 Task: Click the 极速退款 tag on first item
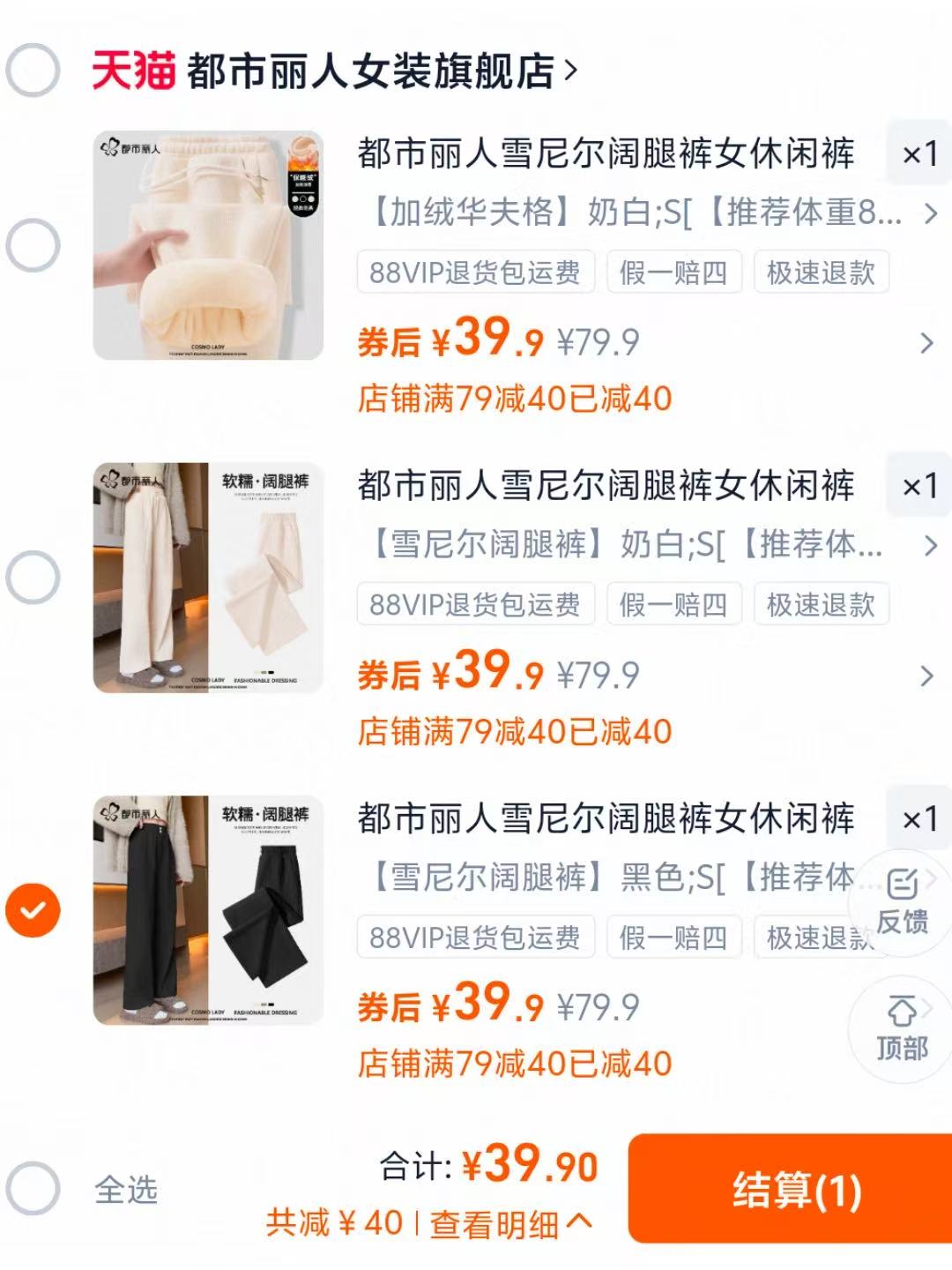pos(821,273)
